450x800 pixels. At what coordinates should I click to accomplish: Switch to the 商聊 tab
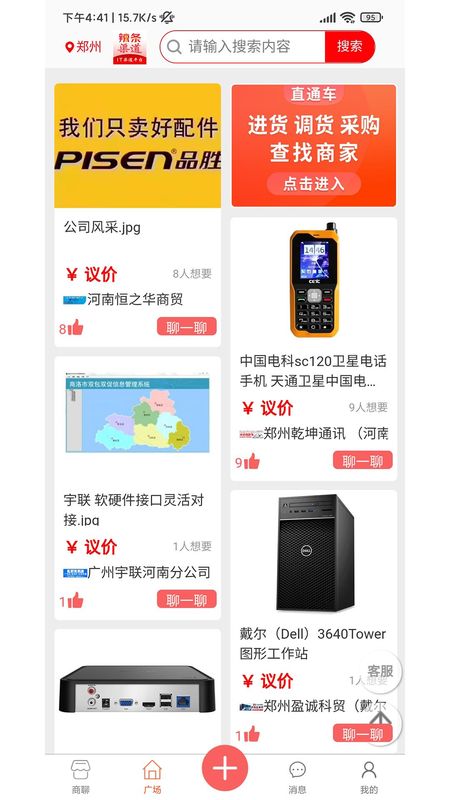[81, 777]
